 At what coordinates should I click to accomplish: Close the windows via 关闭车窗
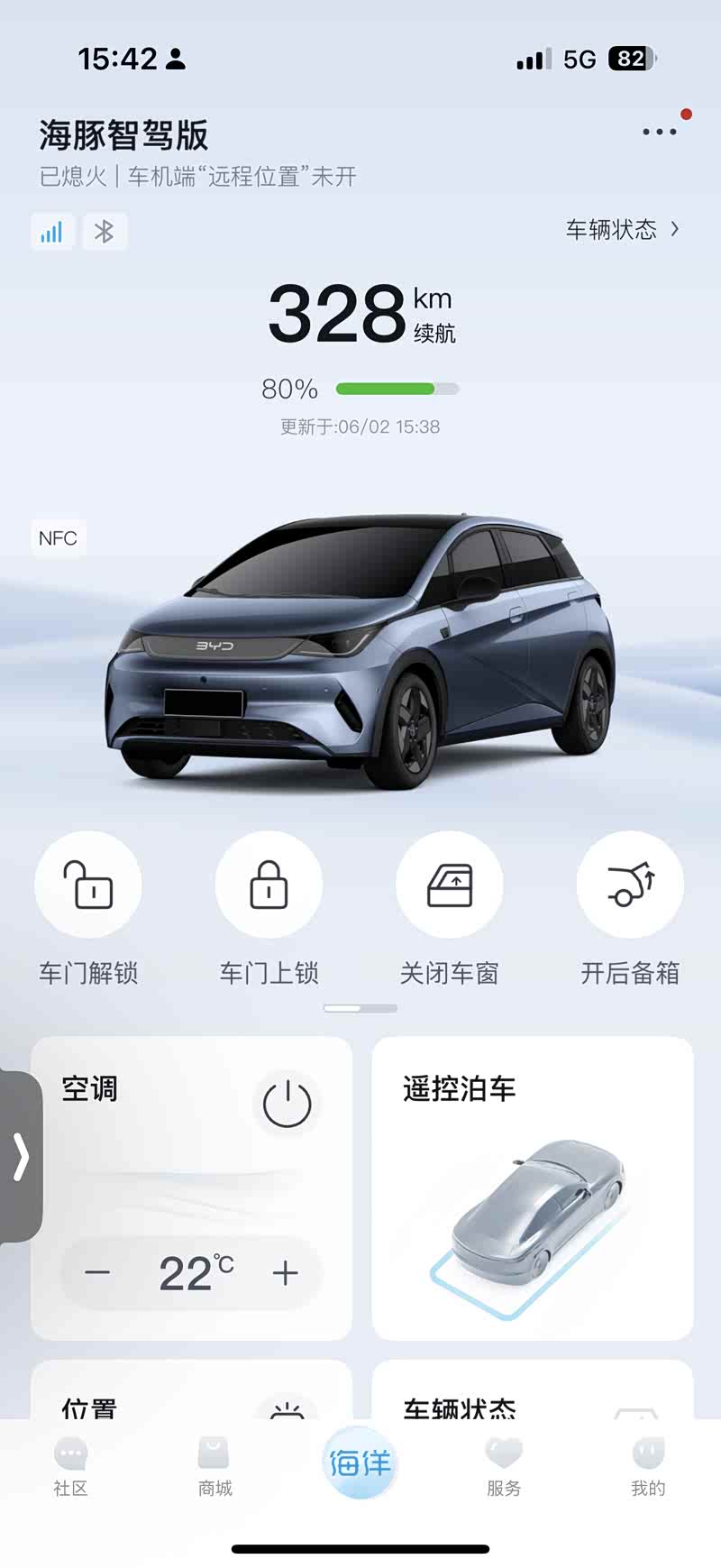(x=450, y=885)
